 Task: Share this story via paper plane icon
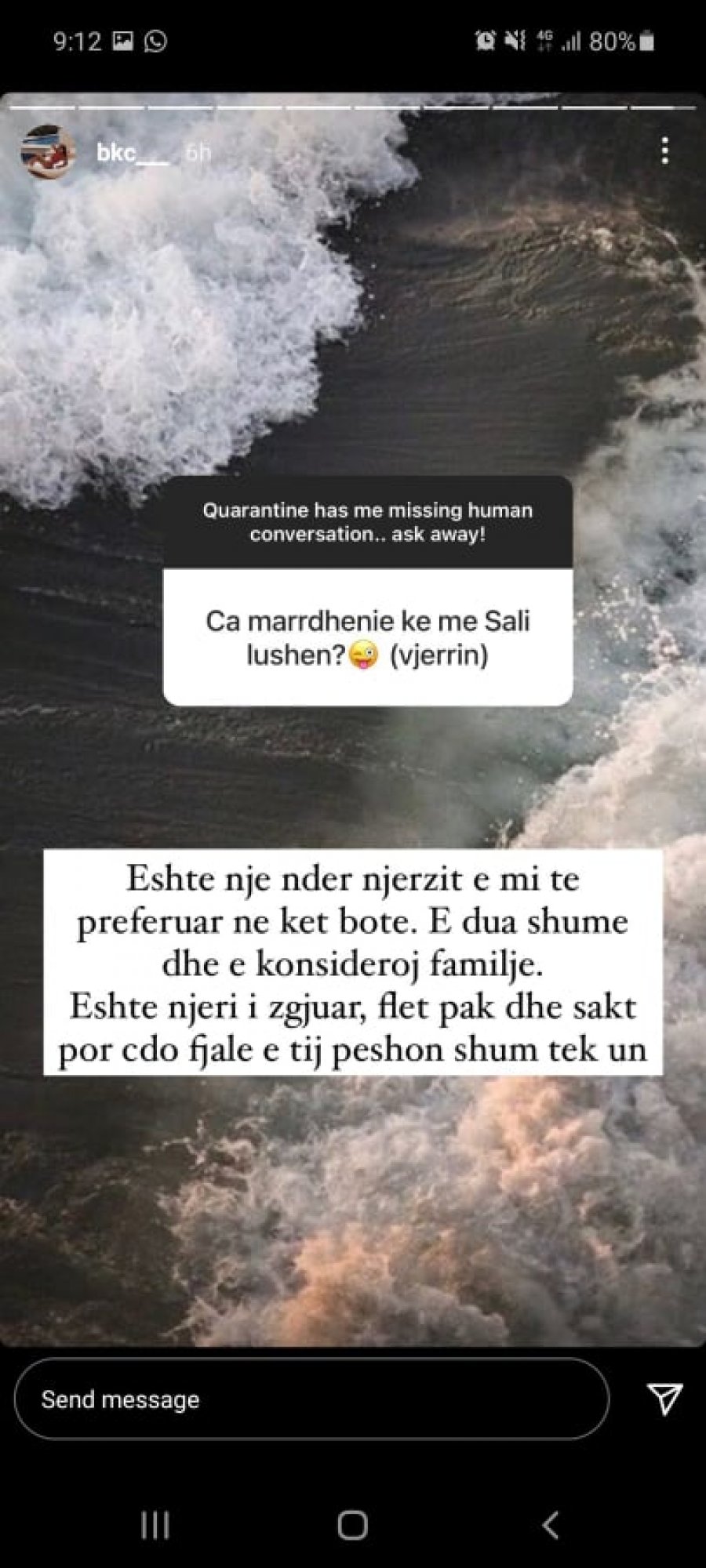(x=664, y=1399)
